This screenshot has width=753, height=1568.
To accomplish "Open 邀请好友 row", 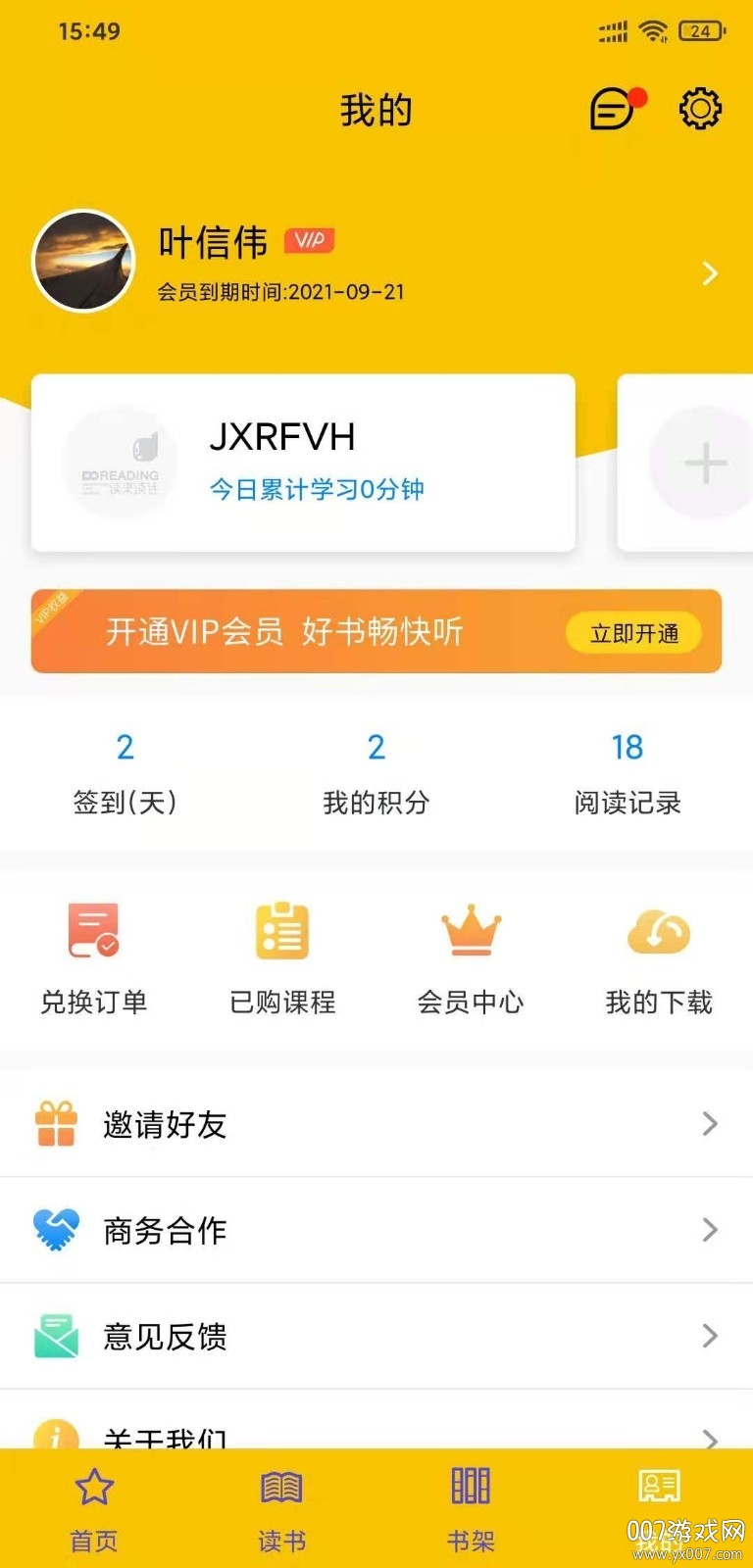I will coord(376,1124).
